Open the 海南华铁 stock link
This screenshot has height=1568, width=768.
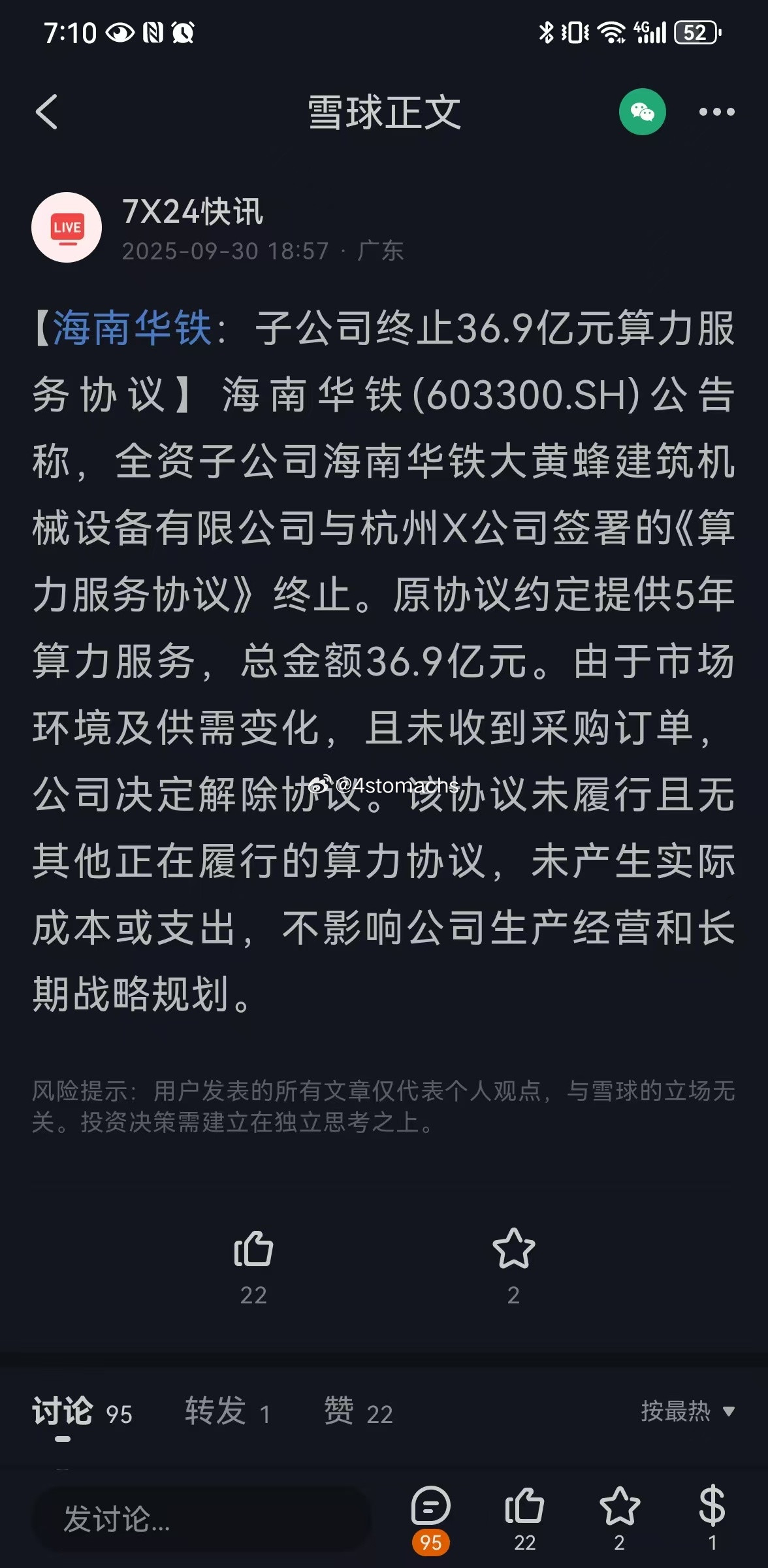(x=133, y=328)
